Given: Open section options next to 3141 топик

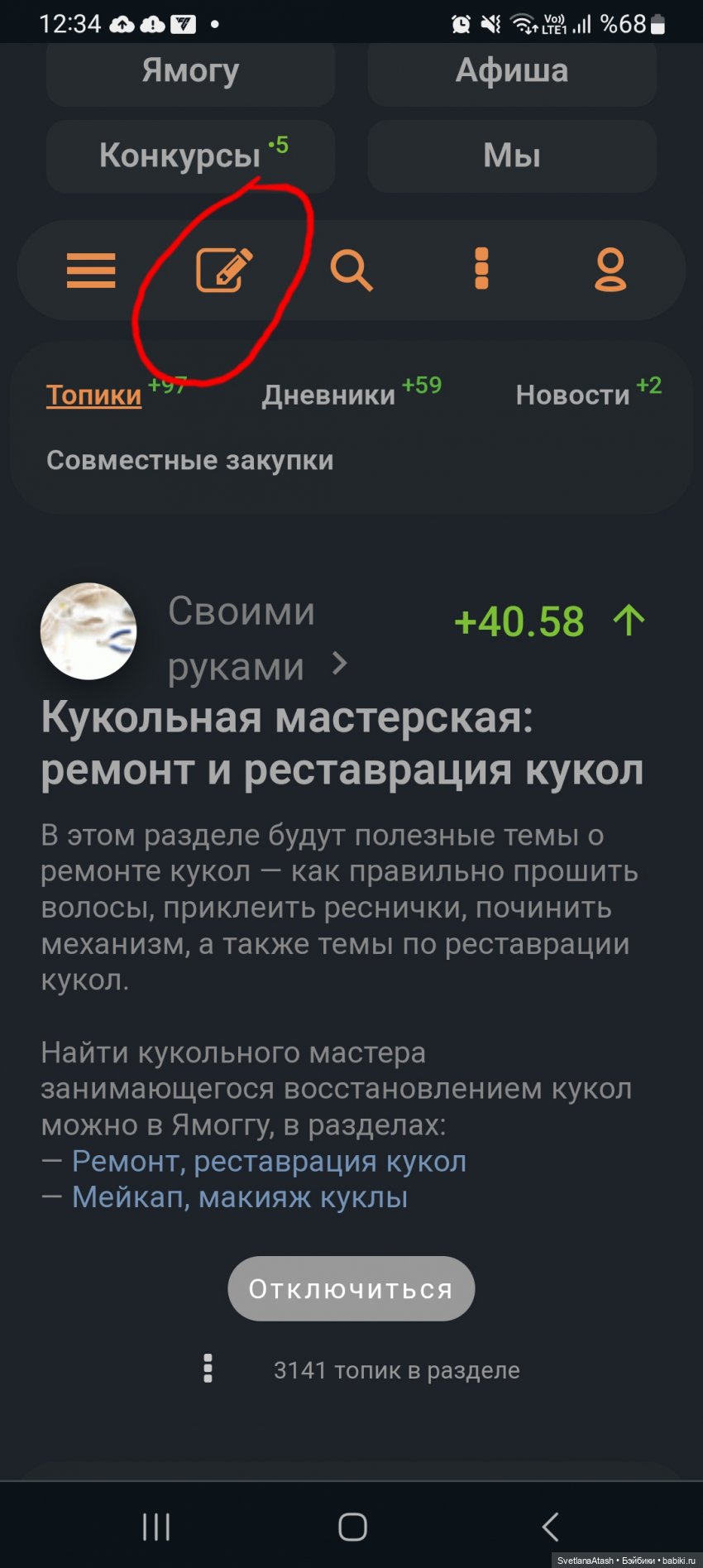Looking at the screenshot, I should 208,1369.
